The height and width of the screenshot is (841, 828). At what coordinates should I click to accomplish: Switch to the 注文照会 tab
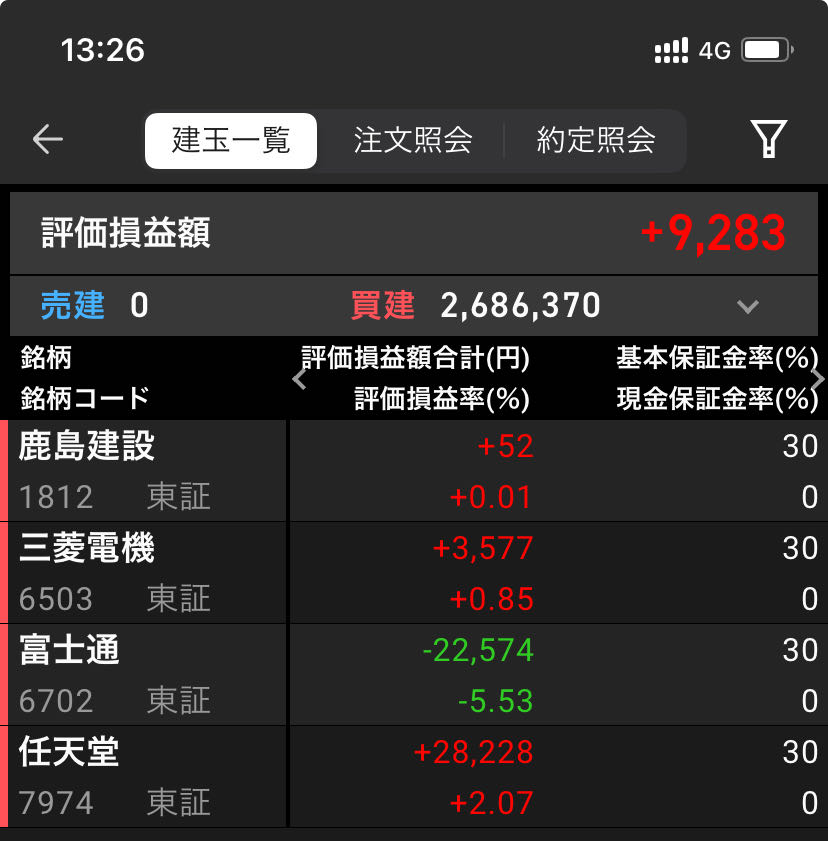pyautogui.click(x=413, y=140)
